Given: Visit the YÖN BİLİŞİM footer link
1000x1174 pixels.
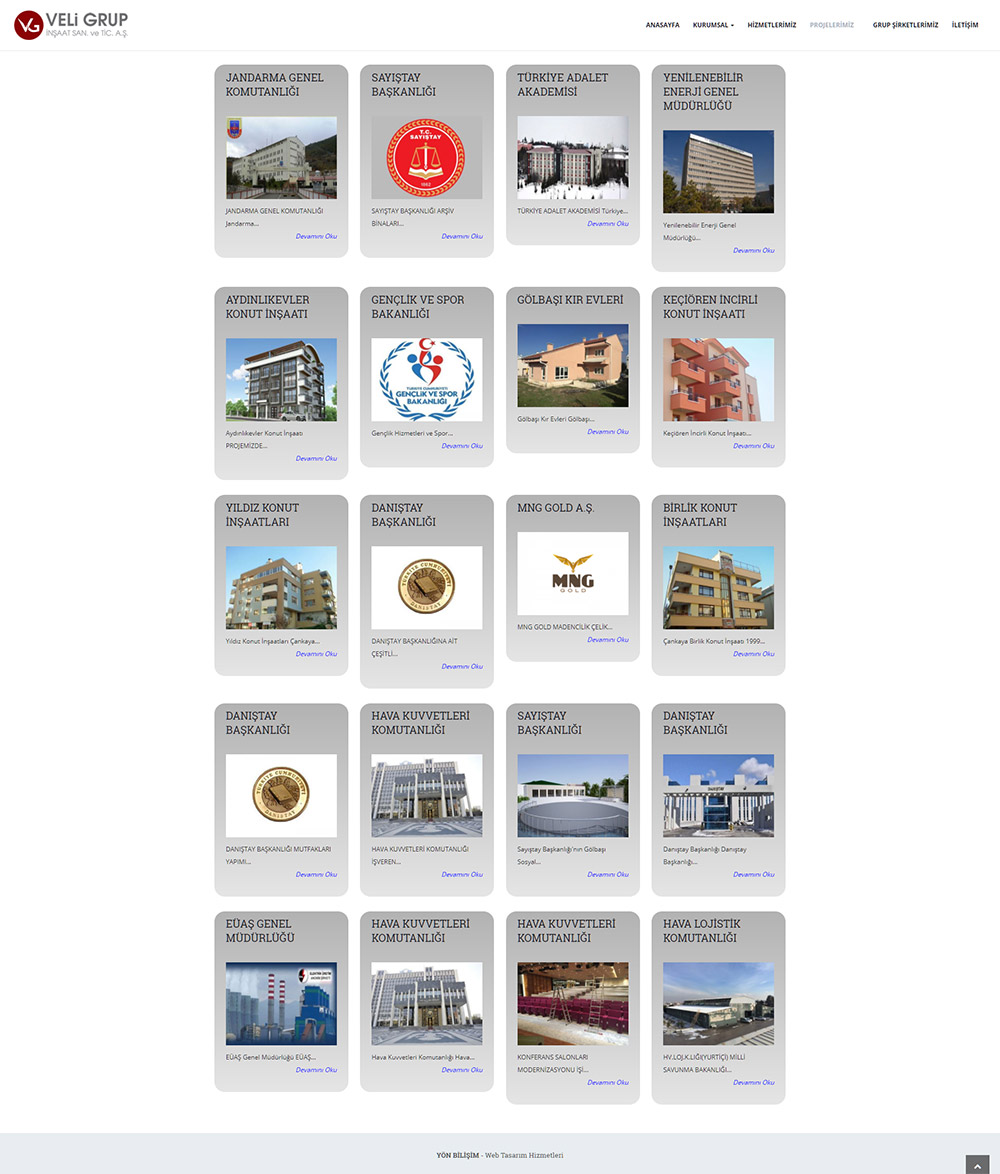Looking at the screenshot, I should tap(458, 1155).
